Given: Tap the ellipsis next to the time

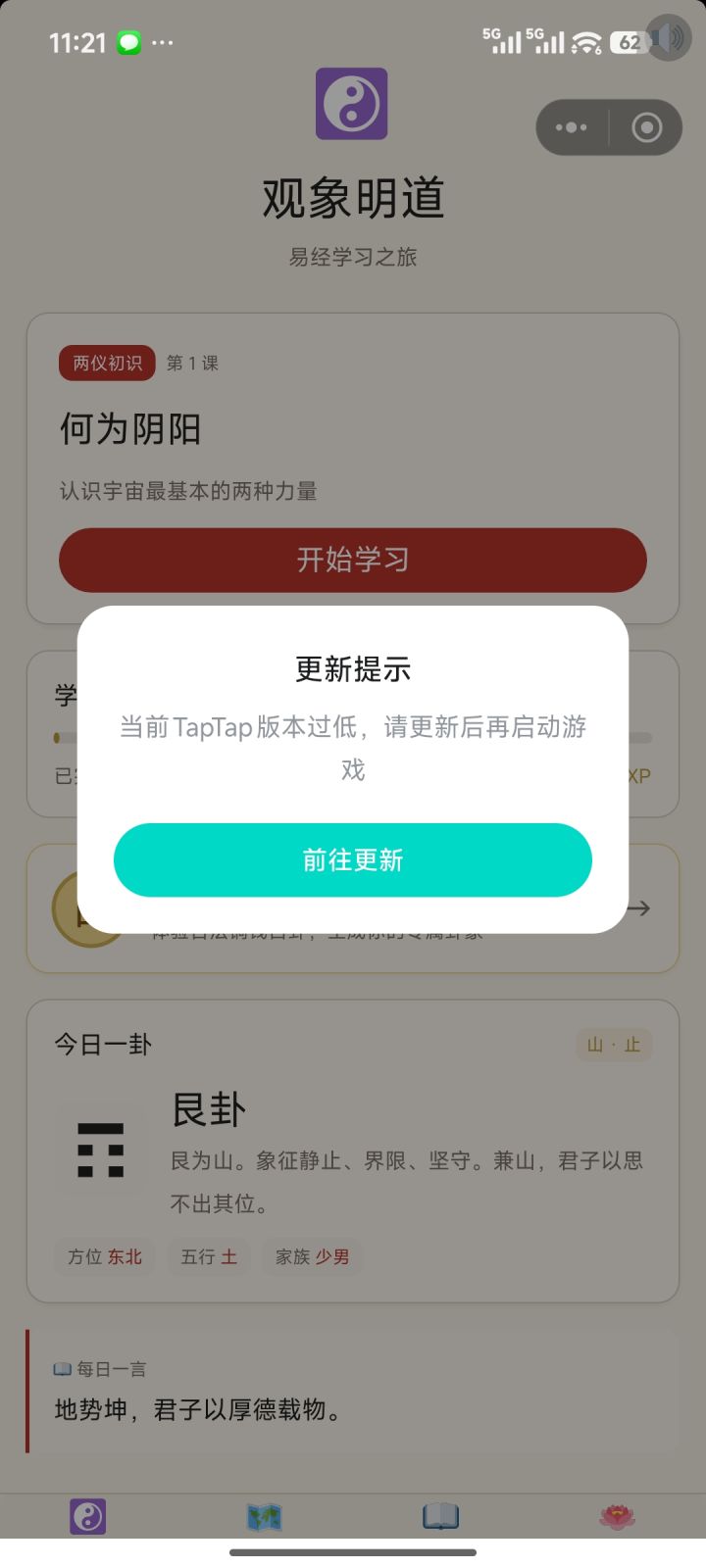Looking at the screenshot, I should [x=163, y=42].
